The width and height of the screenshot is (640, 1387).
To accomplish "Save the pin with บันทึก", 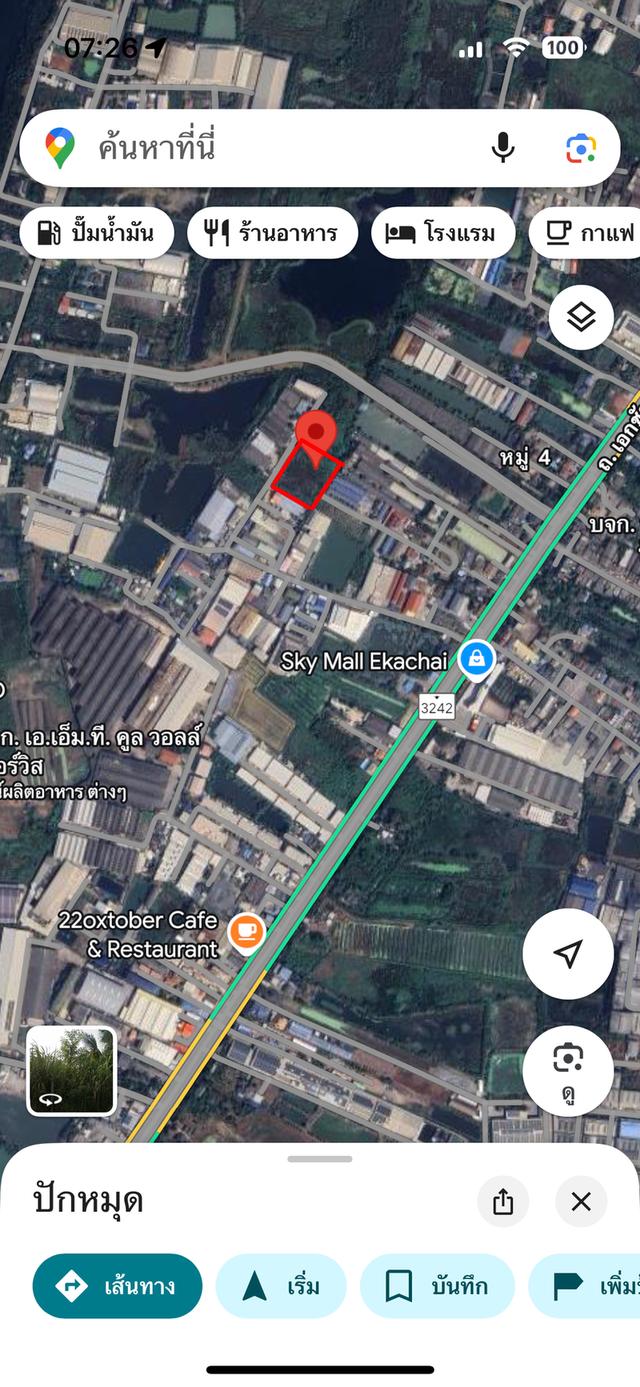I will (x=437, y=1285).
